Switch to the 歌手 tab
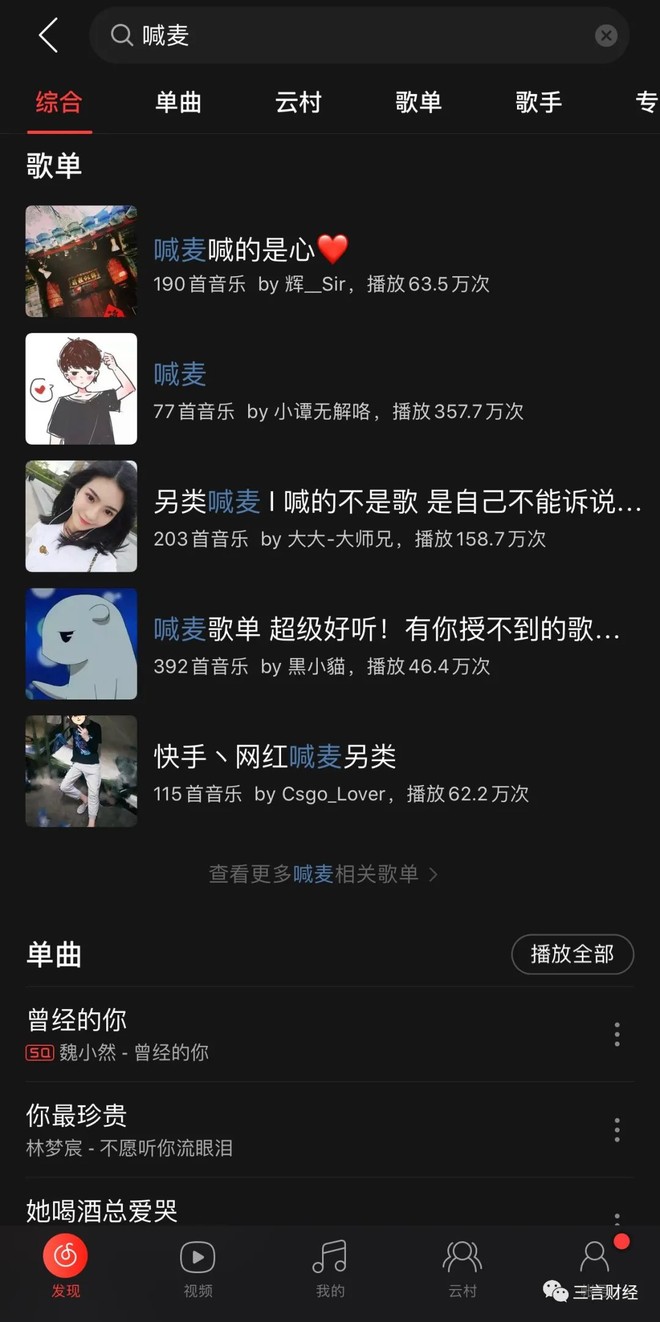Viewport: 660px width, 1322px height. (538, 102)
